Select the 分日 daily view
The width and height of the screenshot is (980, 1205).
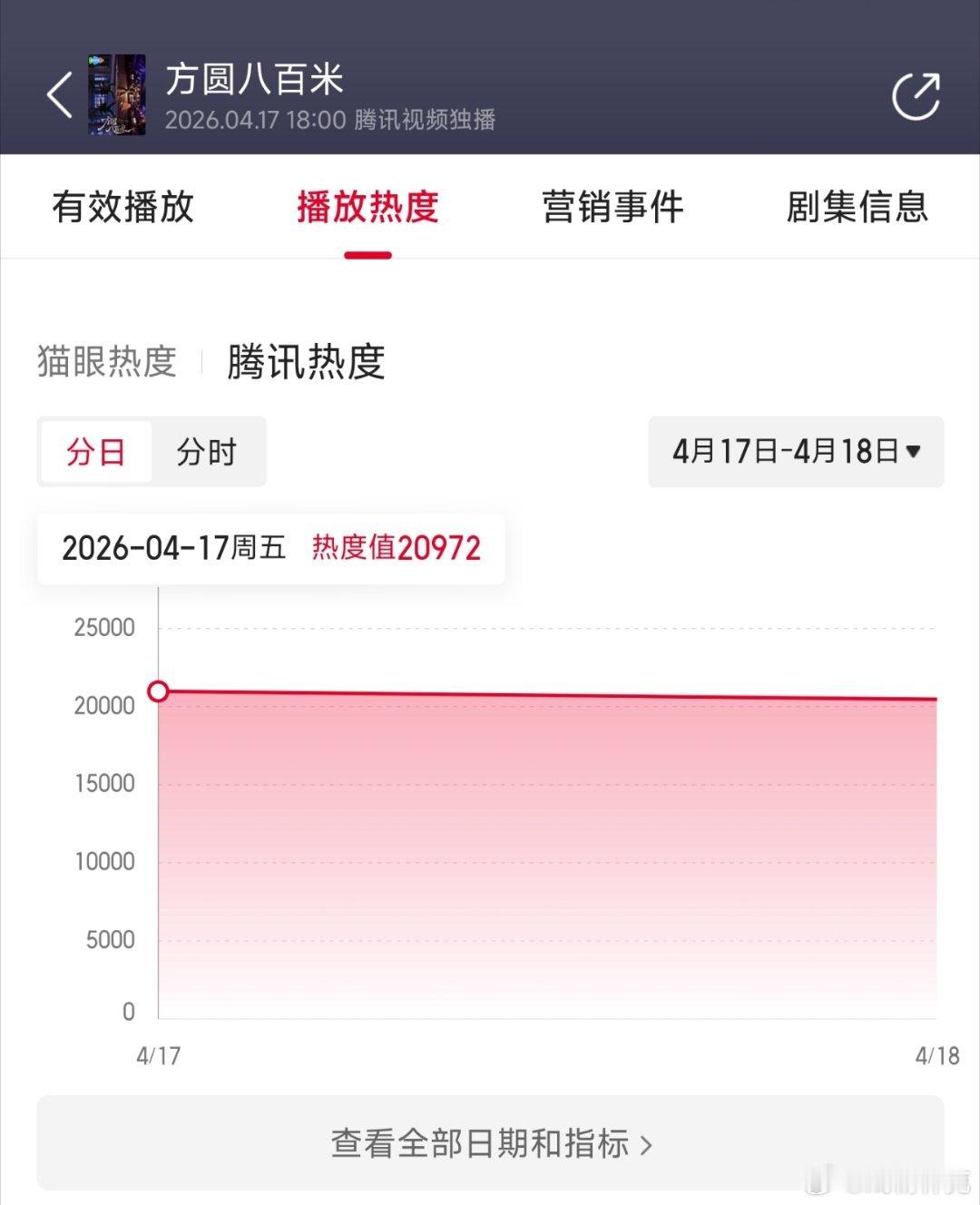click(x=94, y=451)
